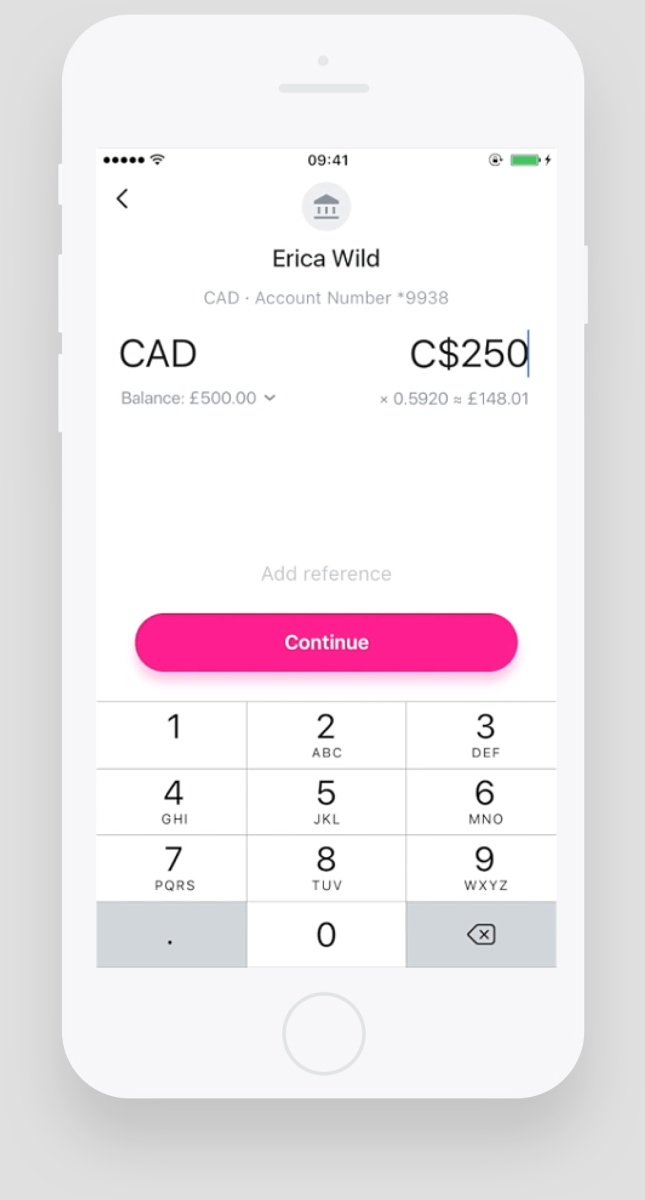
Task: Enter digit 9 on the keypad
Action: click(x=485, y=868)
